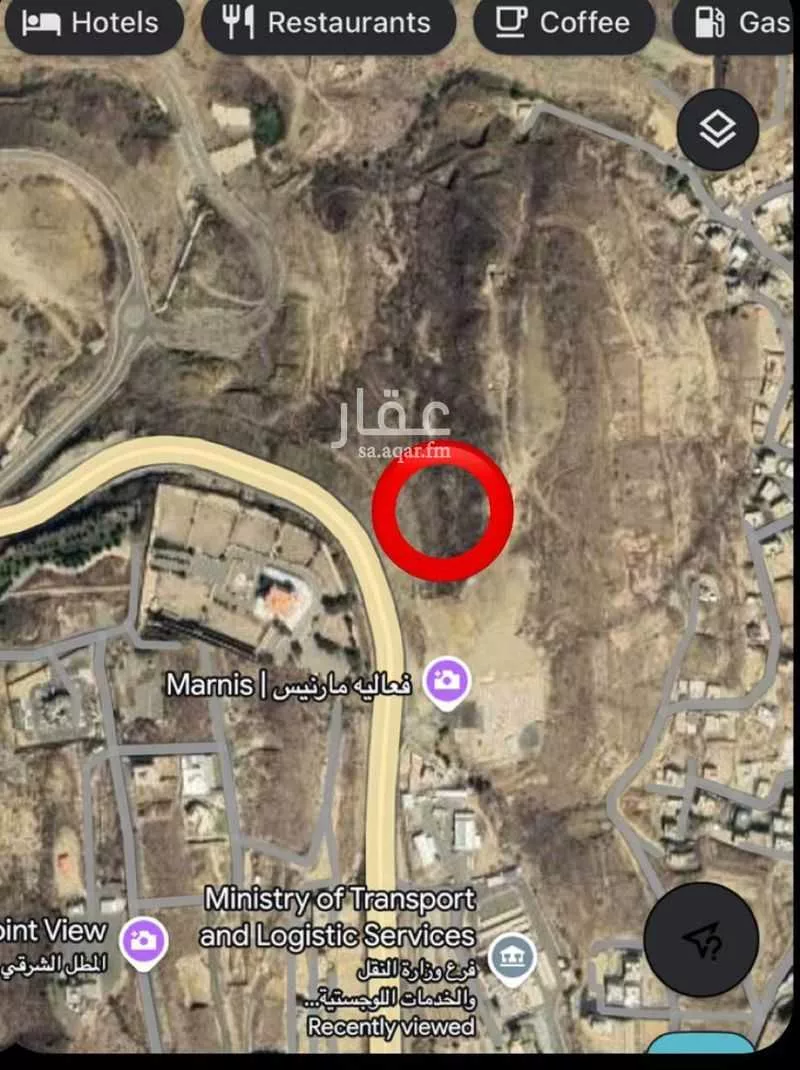This screenshot has width=800, height=1070.
Task: Open Ministry of Transport and Logistic Services marker
Action: click(x=512, y=957)
